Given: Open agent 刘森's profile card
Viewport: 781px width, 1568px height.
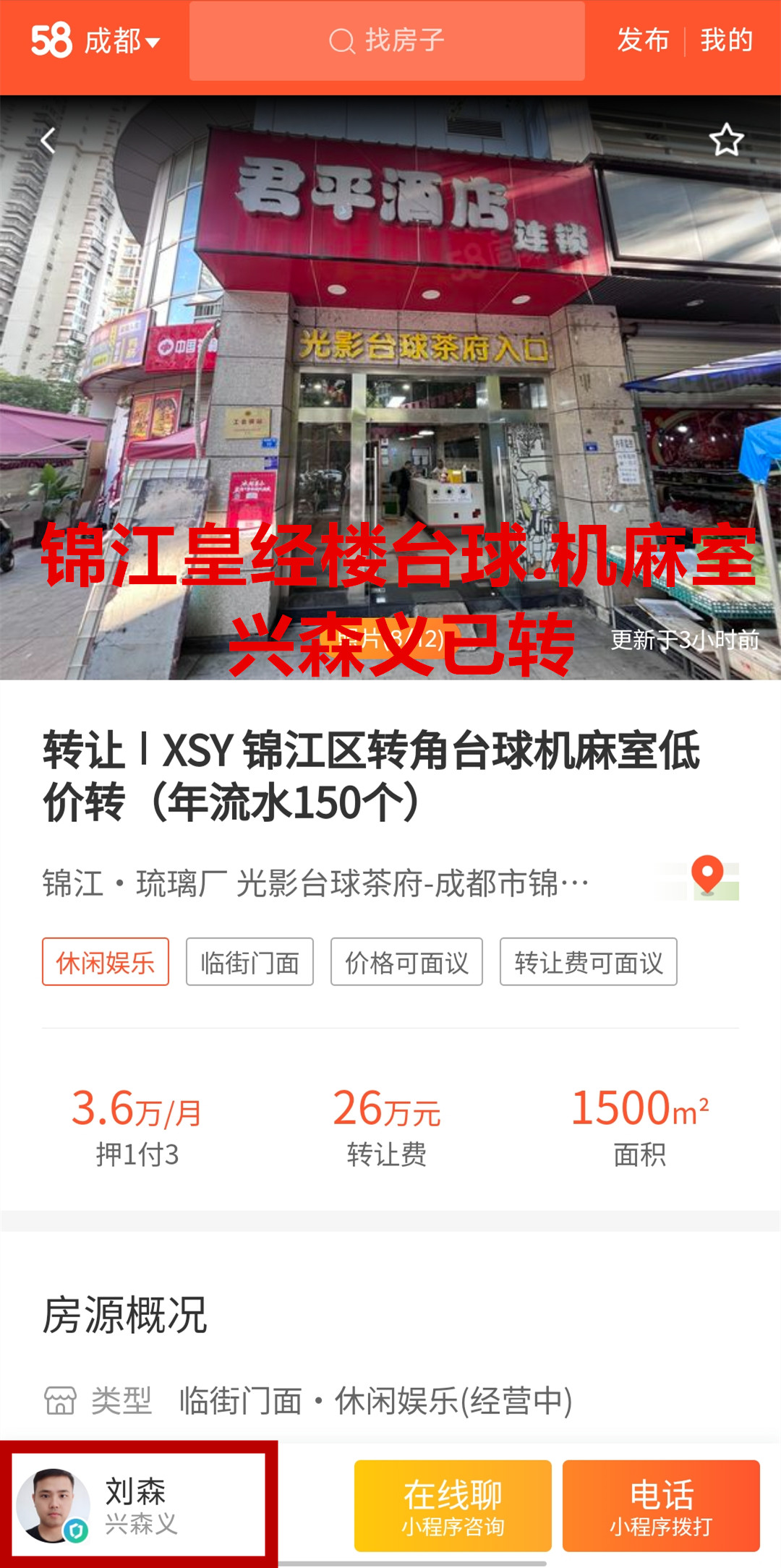Looking at the screenshot, I should 137,1505.
